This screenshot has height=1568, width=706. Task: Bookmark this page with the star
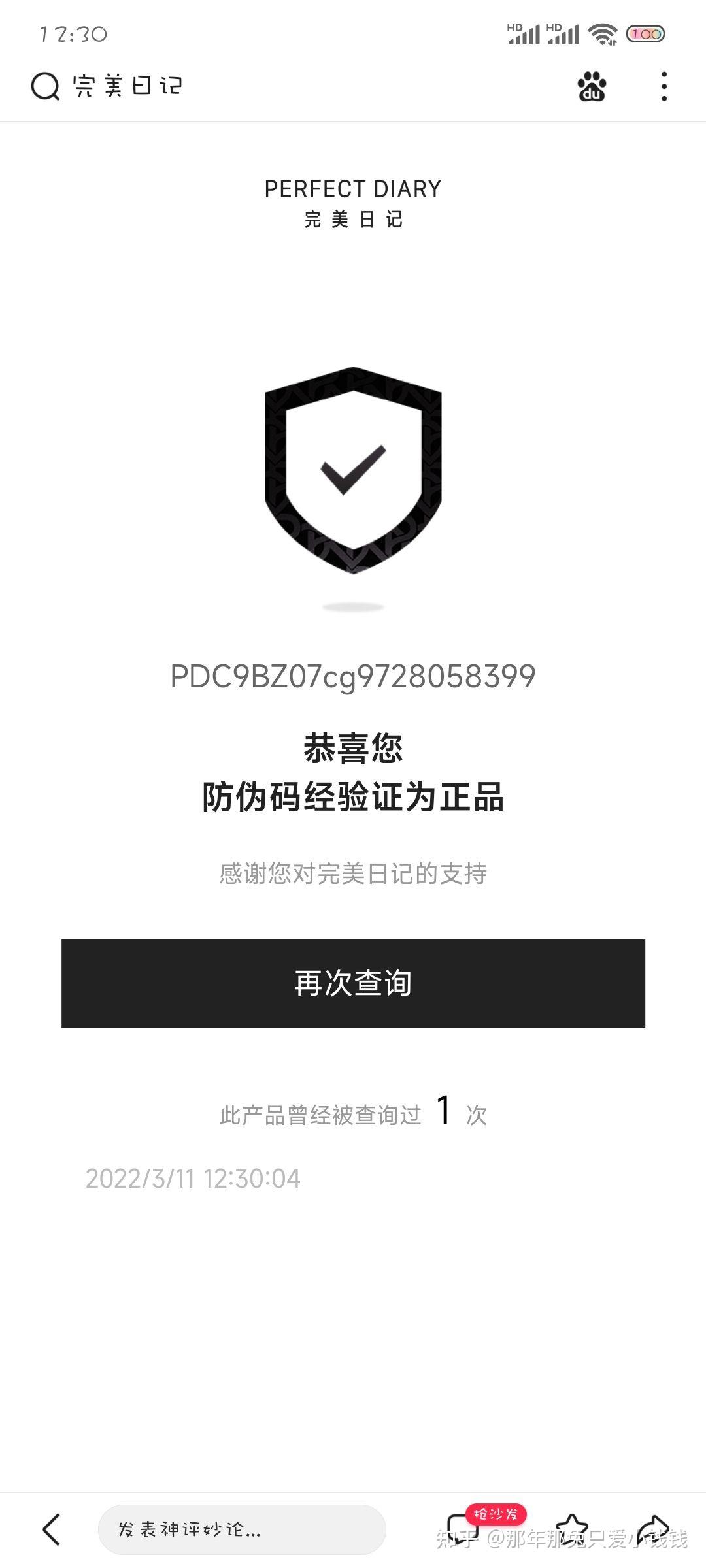(x=571, y=1529)
